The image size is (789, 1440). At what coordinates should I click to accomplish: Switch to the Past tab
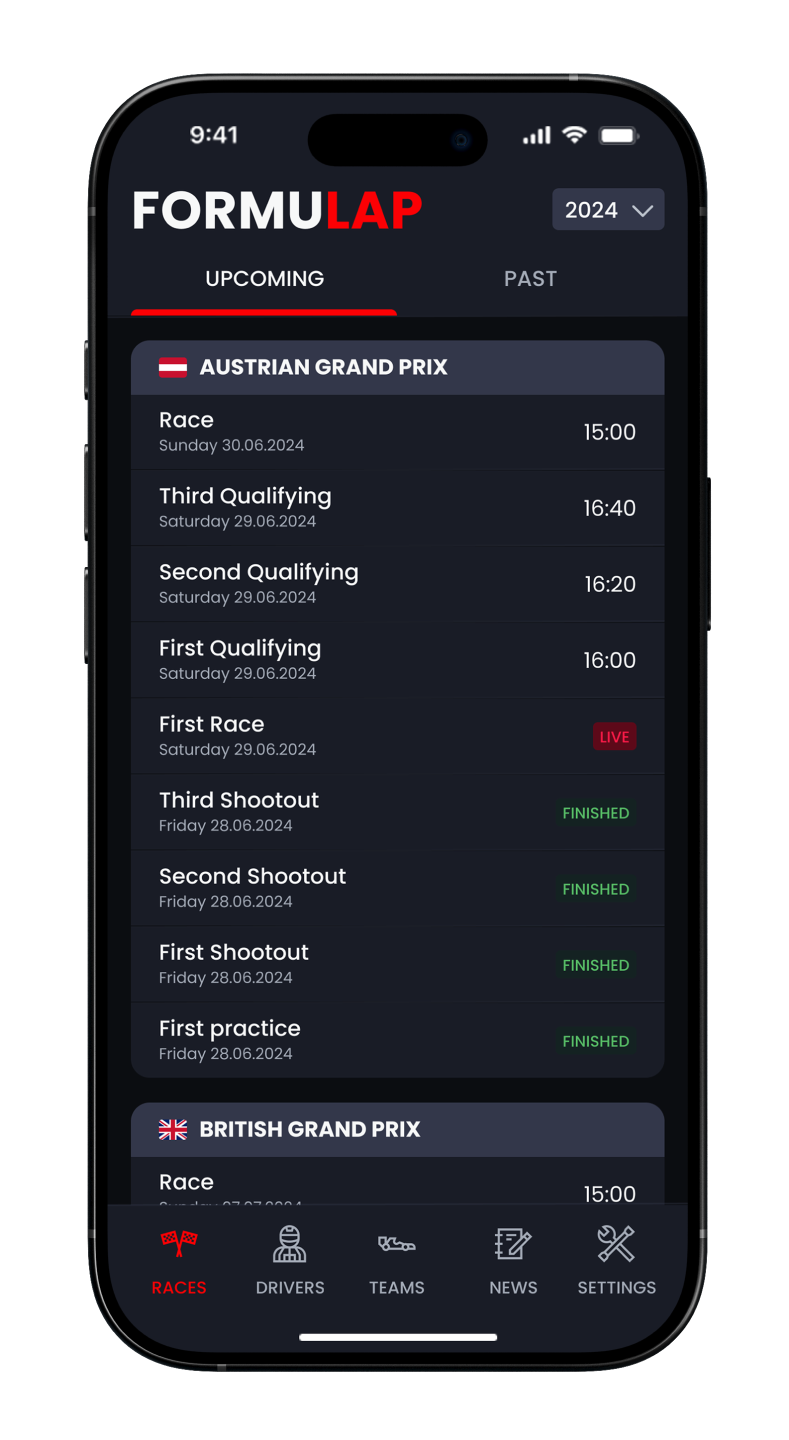point(530,279)
